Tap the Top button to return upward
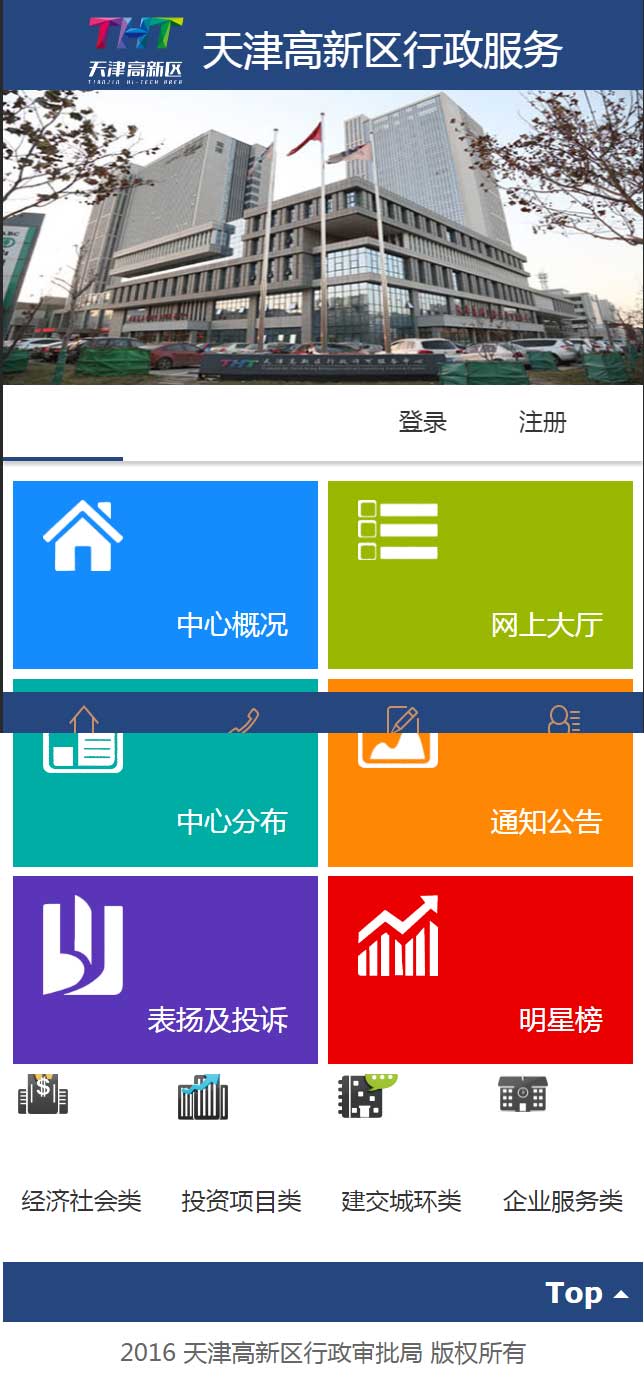Viewport: 644px width, 1400px height. (586, 1293)
